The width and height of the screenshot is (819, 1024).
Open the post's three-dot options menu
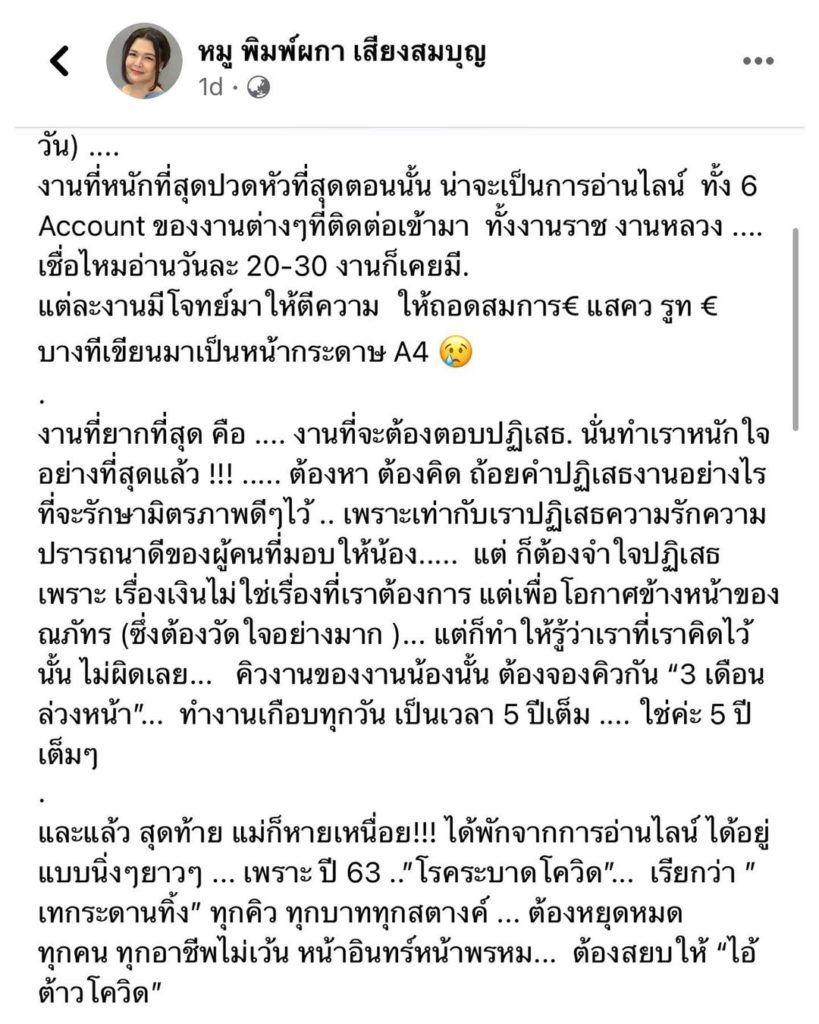[x=758, y=62]
